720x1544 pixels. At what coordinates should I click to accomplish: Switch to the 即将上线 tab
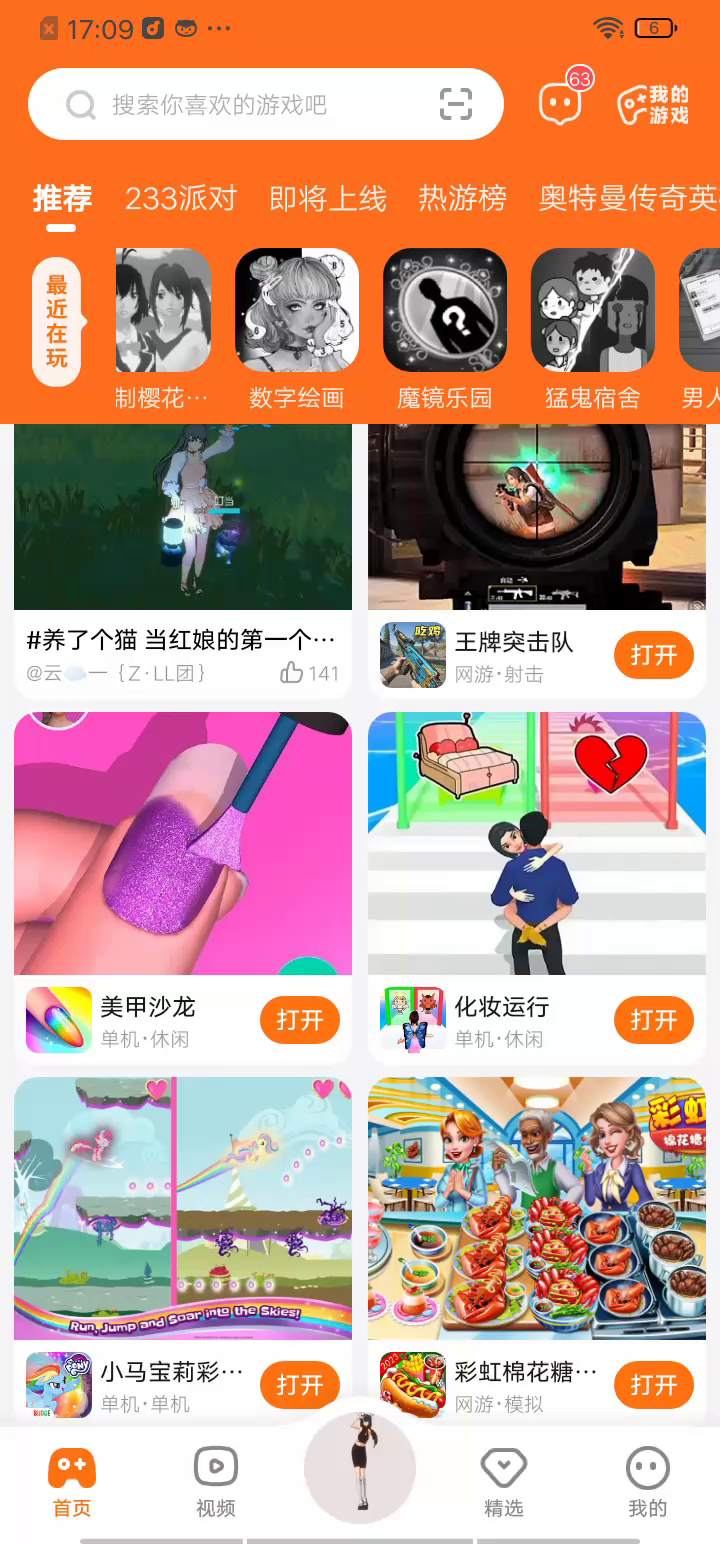[328, 198]
